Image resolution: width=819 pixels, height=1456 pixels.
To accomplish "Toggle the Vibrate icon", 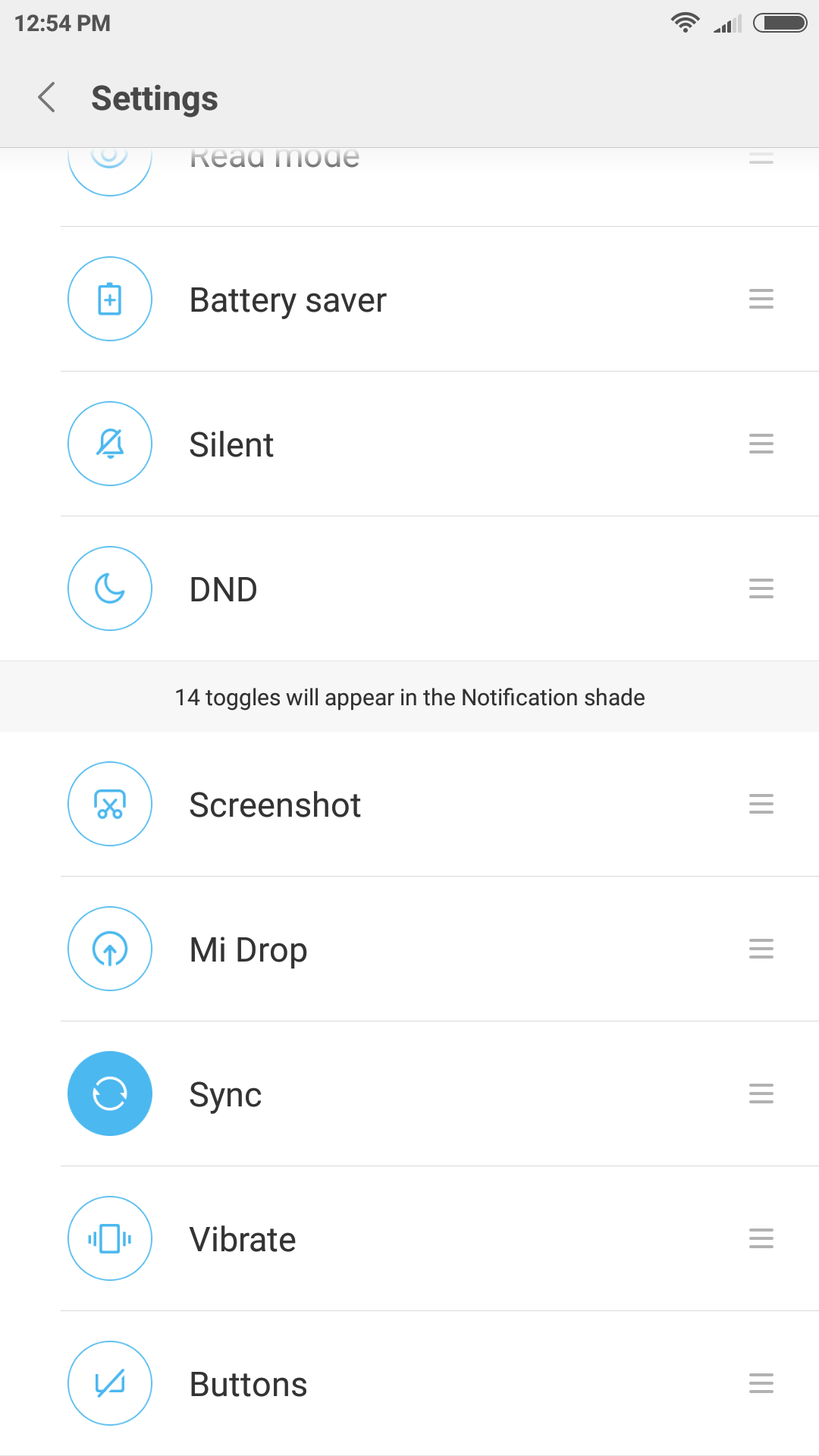I will point(110,1238).
